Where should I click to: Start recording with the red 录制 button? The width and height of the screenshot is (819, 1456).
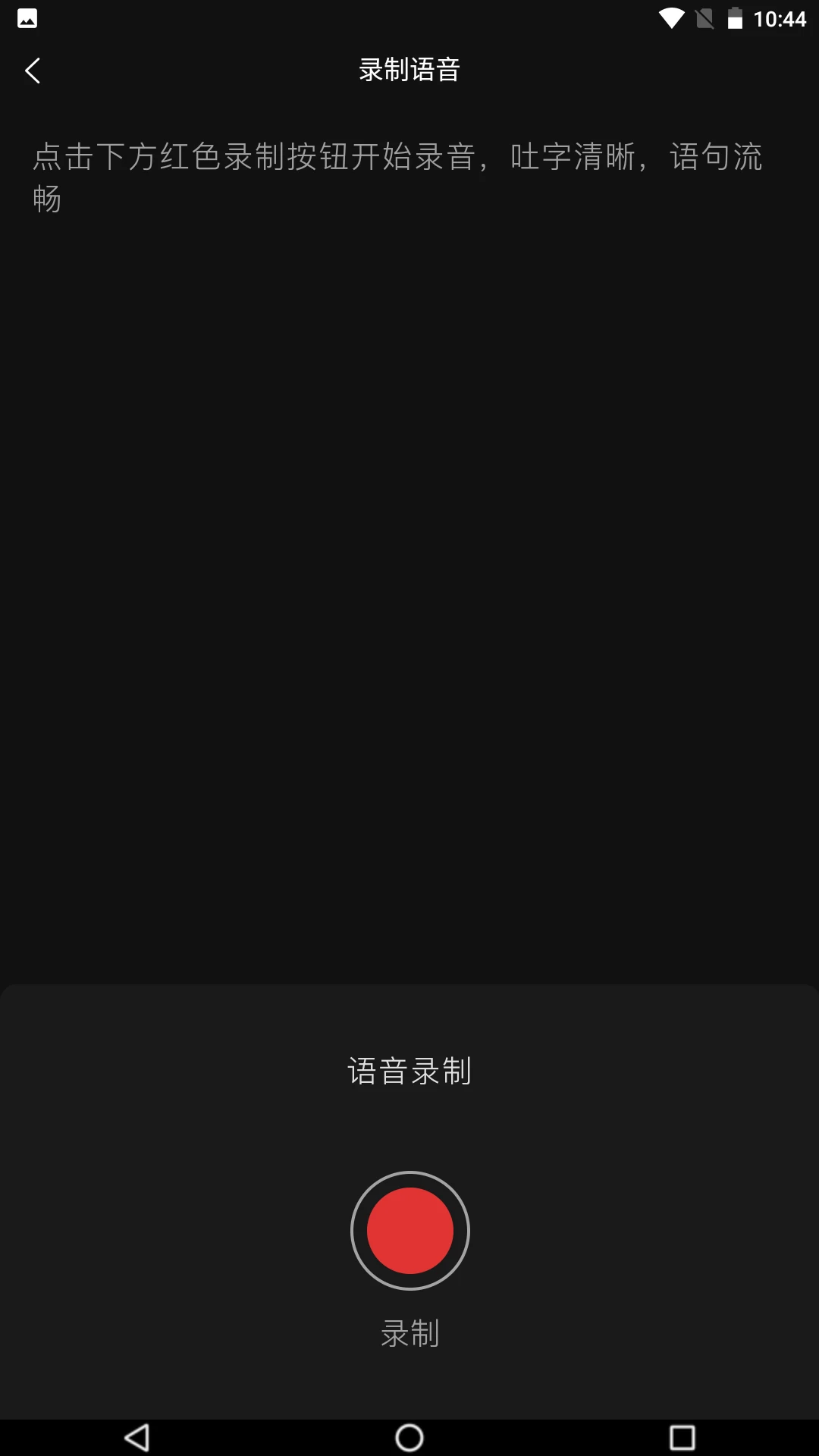(409, 1230)
